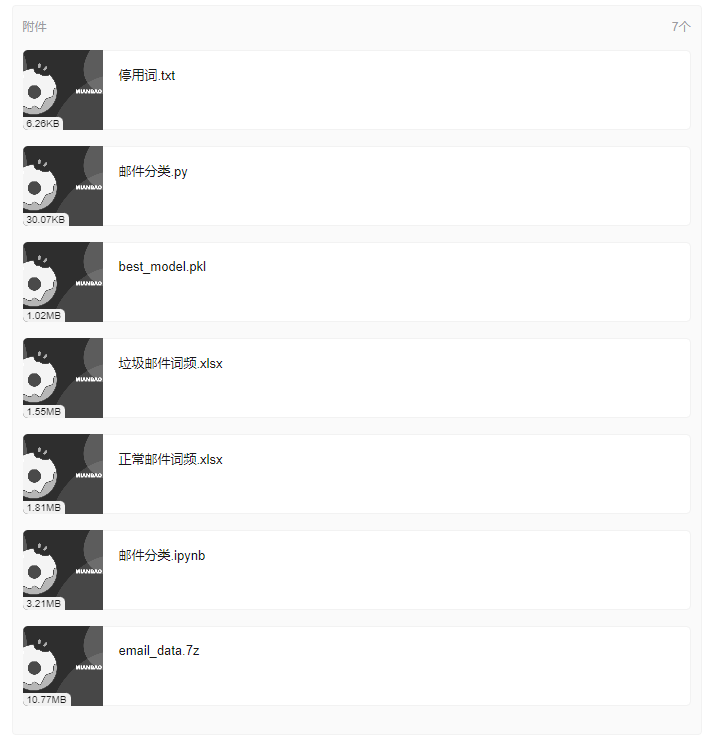711x744 pixels.
Task: Open the 邮件分类.ipynb notebook
Action: [162, 556]
